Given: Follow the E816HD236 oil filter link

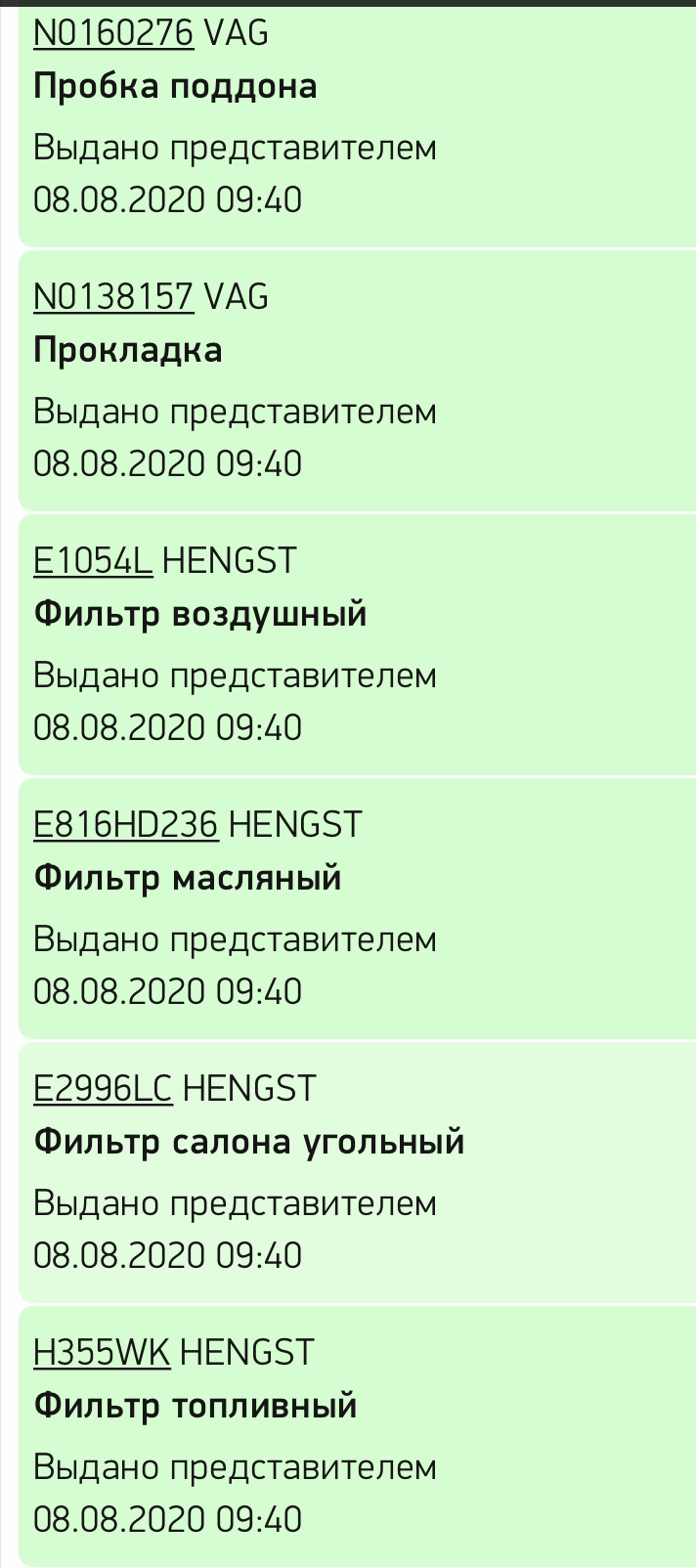Looking at the screenshot, I should coord(125,825).
